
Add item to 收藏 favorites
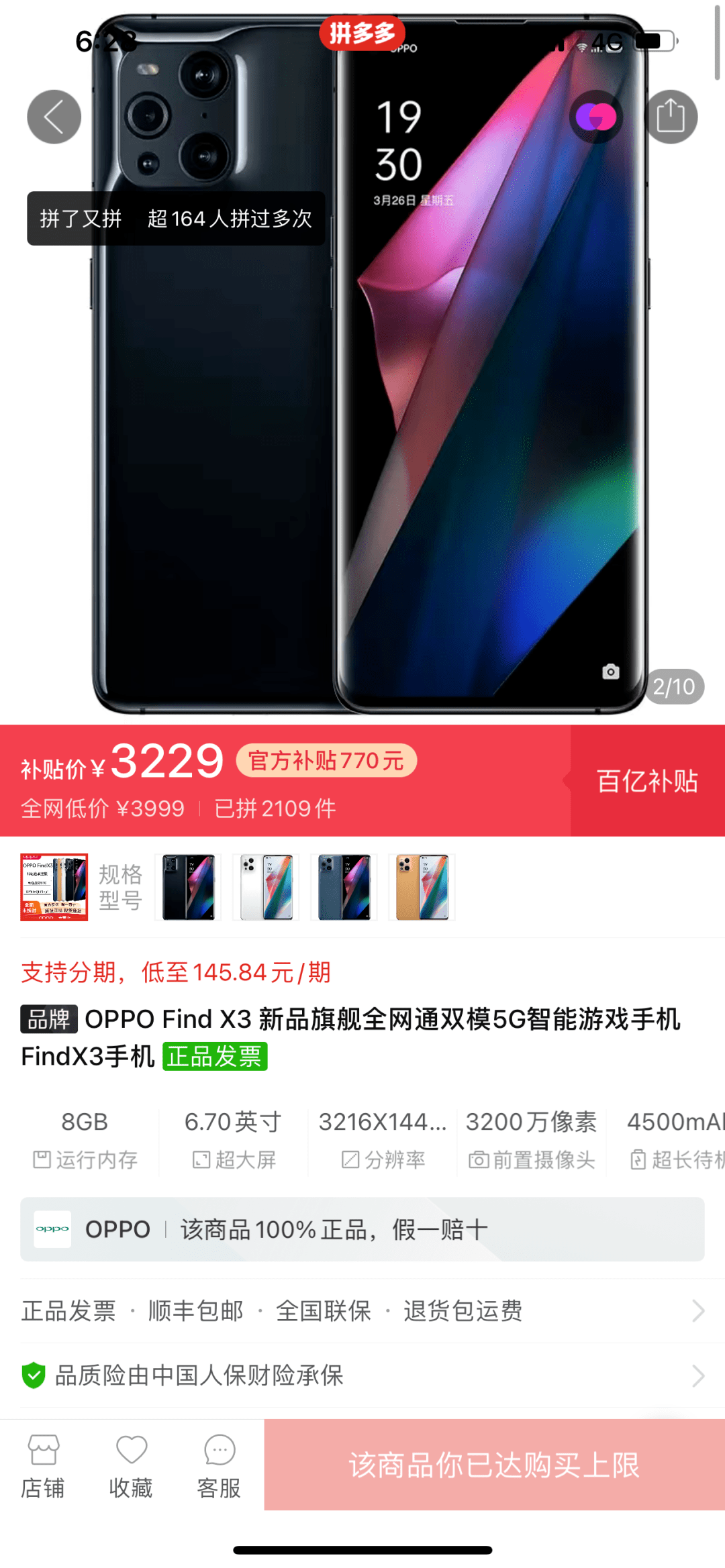click(x=131, y=1467)
